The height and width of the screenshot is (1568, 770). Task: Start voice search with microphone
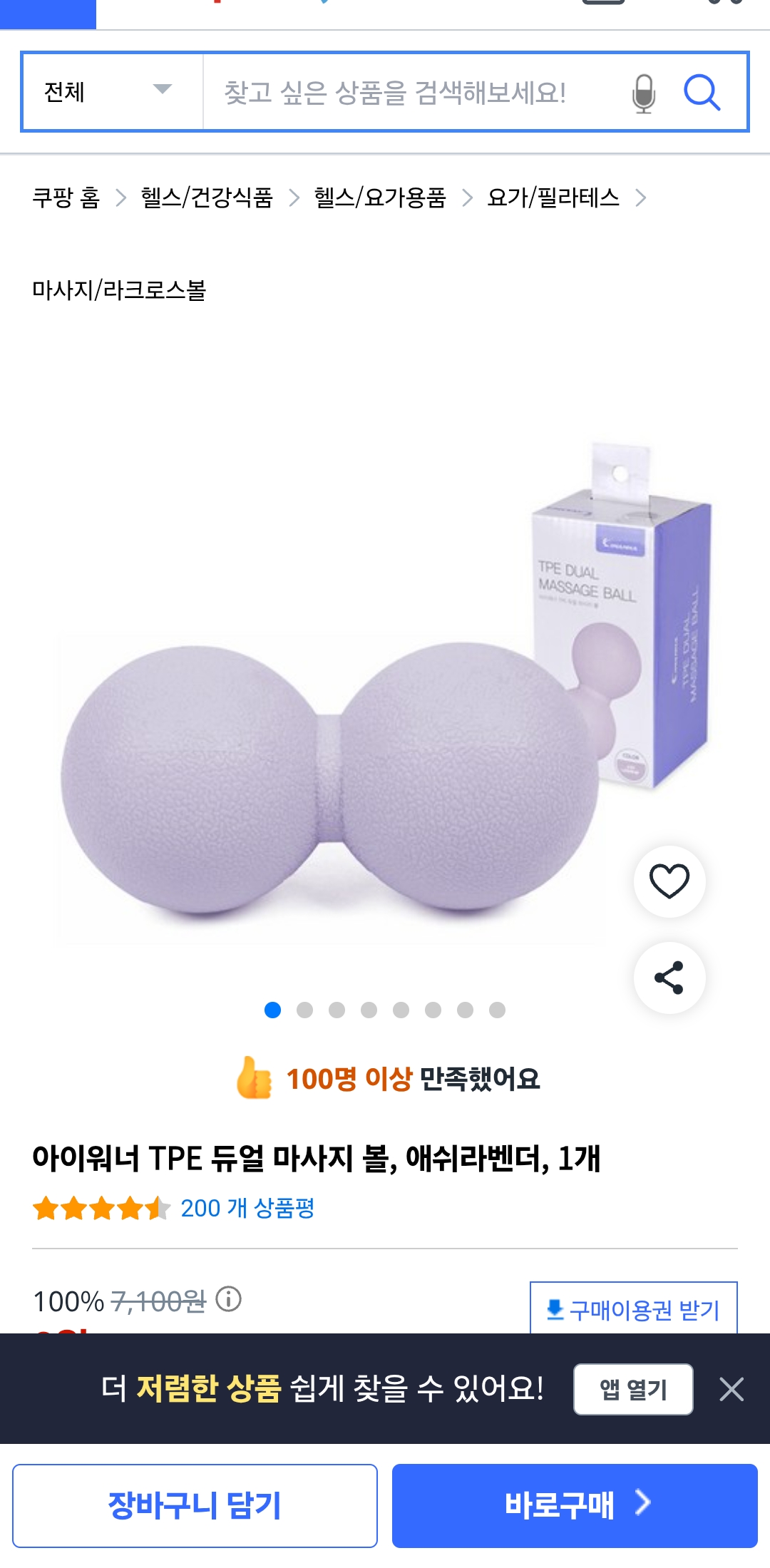[643, 93]
